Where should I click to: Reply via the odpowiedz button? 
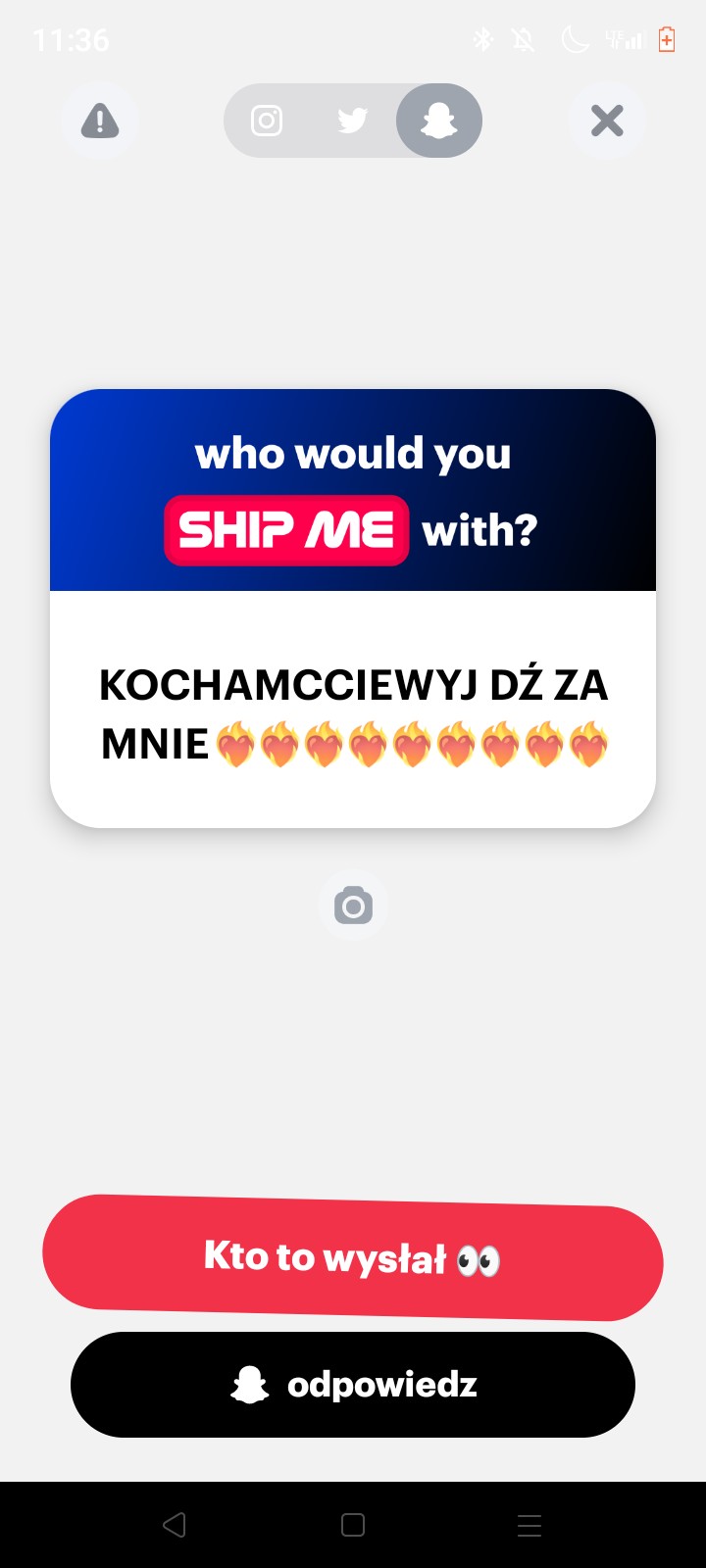353,1385
